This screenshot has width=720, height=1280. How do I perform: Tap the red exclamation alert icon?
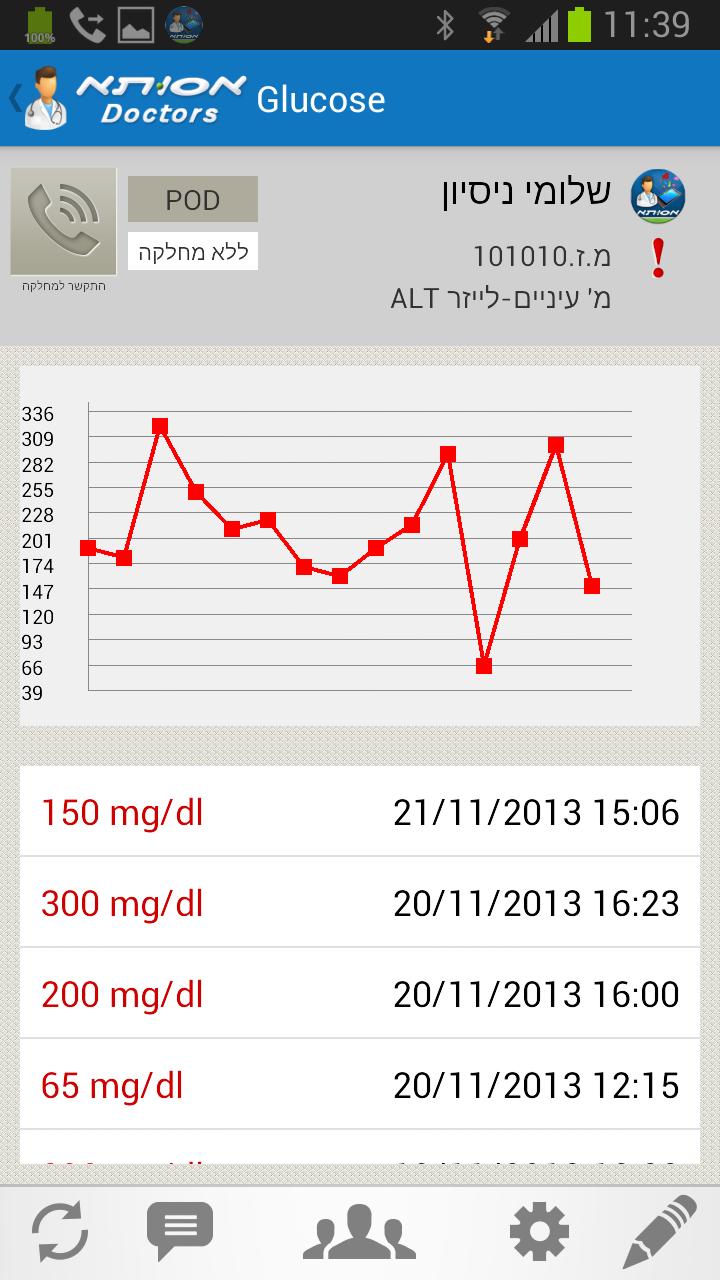pos(657,258)
